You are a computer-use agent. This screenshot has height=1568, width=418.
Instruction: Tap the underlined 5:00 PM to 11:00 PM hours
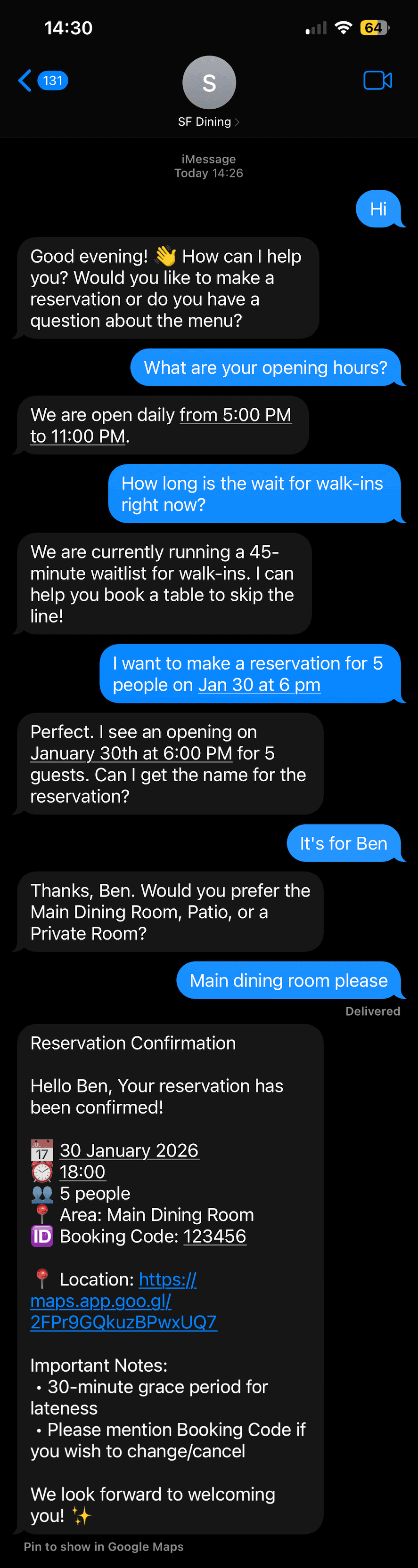click(235, 414)
